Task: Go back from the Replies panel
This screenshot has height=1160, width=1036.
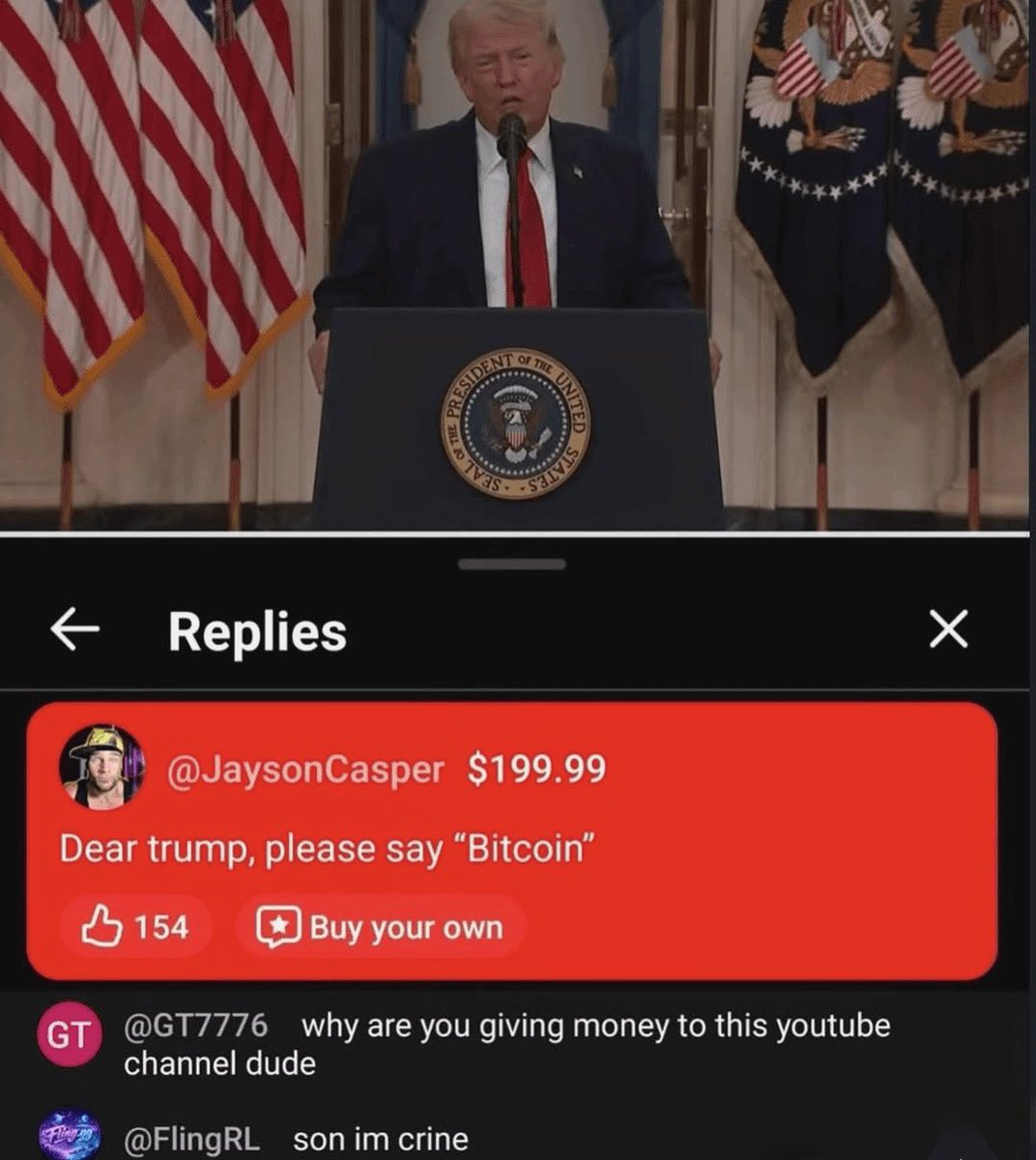Action: click(75, 631)
